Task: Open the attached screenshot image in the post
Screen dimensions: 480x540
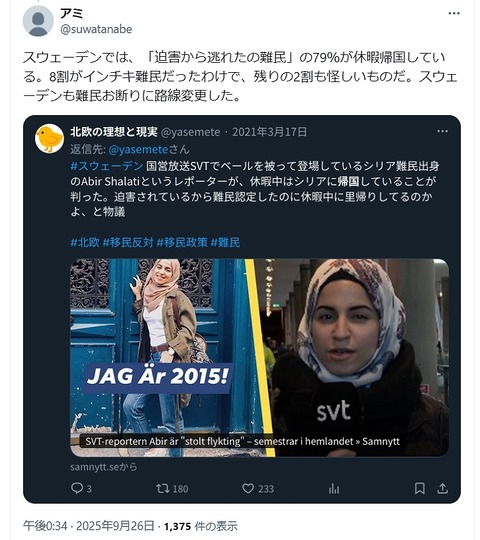Action: point(242,309)
